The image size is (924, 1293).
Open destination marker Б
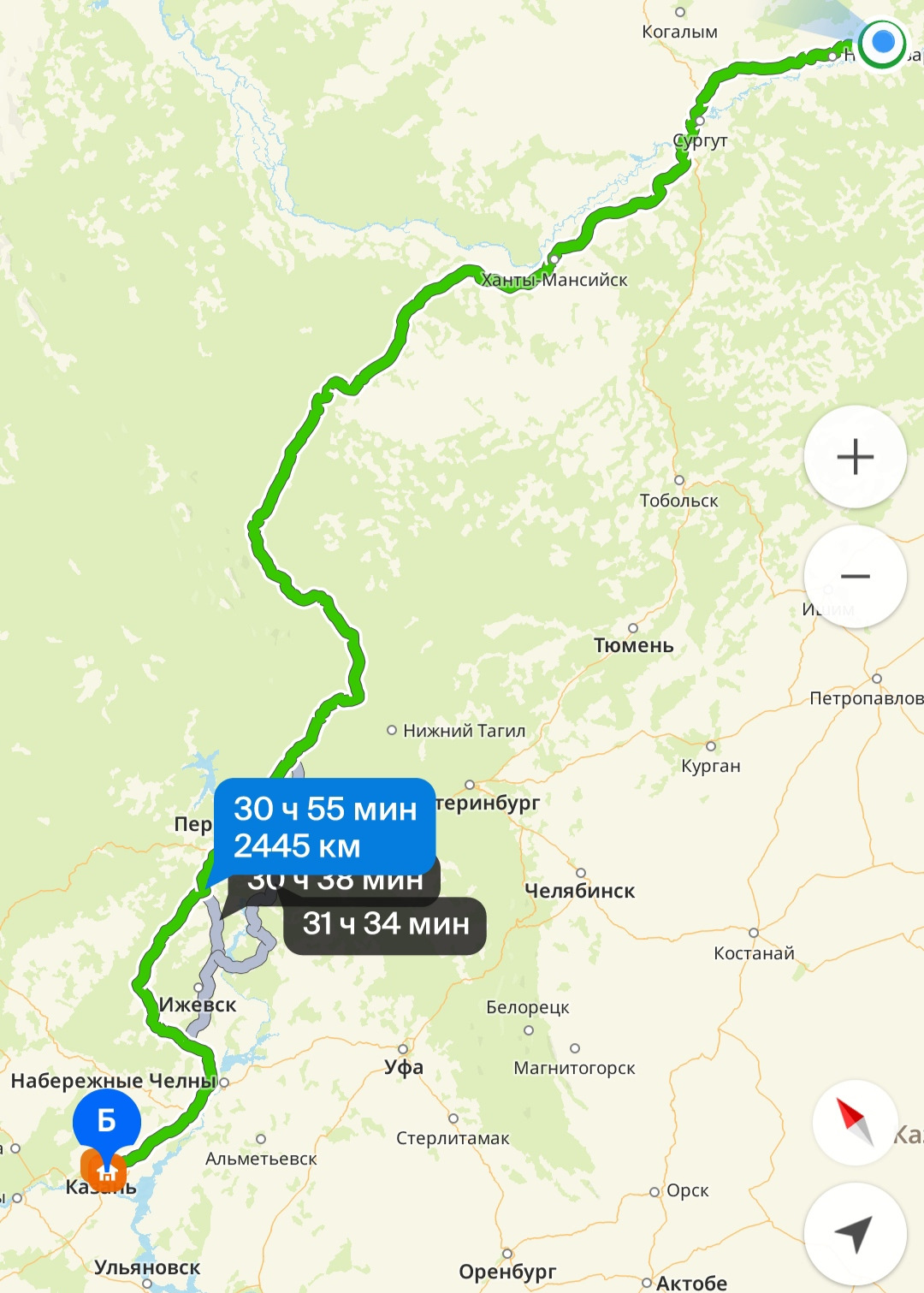coord(106,1122)
